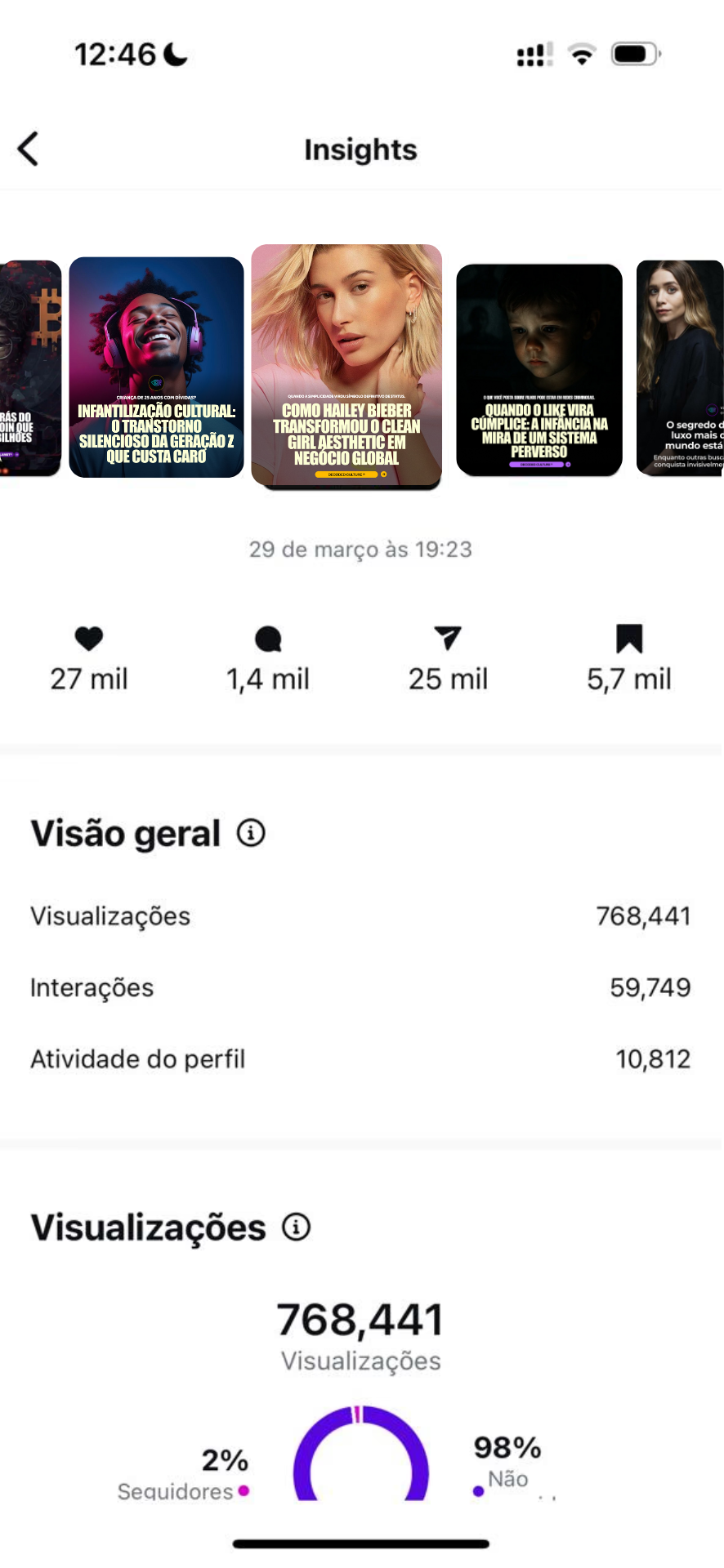Show info about Visão geral
The image size is (724, 1568).
pyautogui.click(x=251, y=833)
